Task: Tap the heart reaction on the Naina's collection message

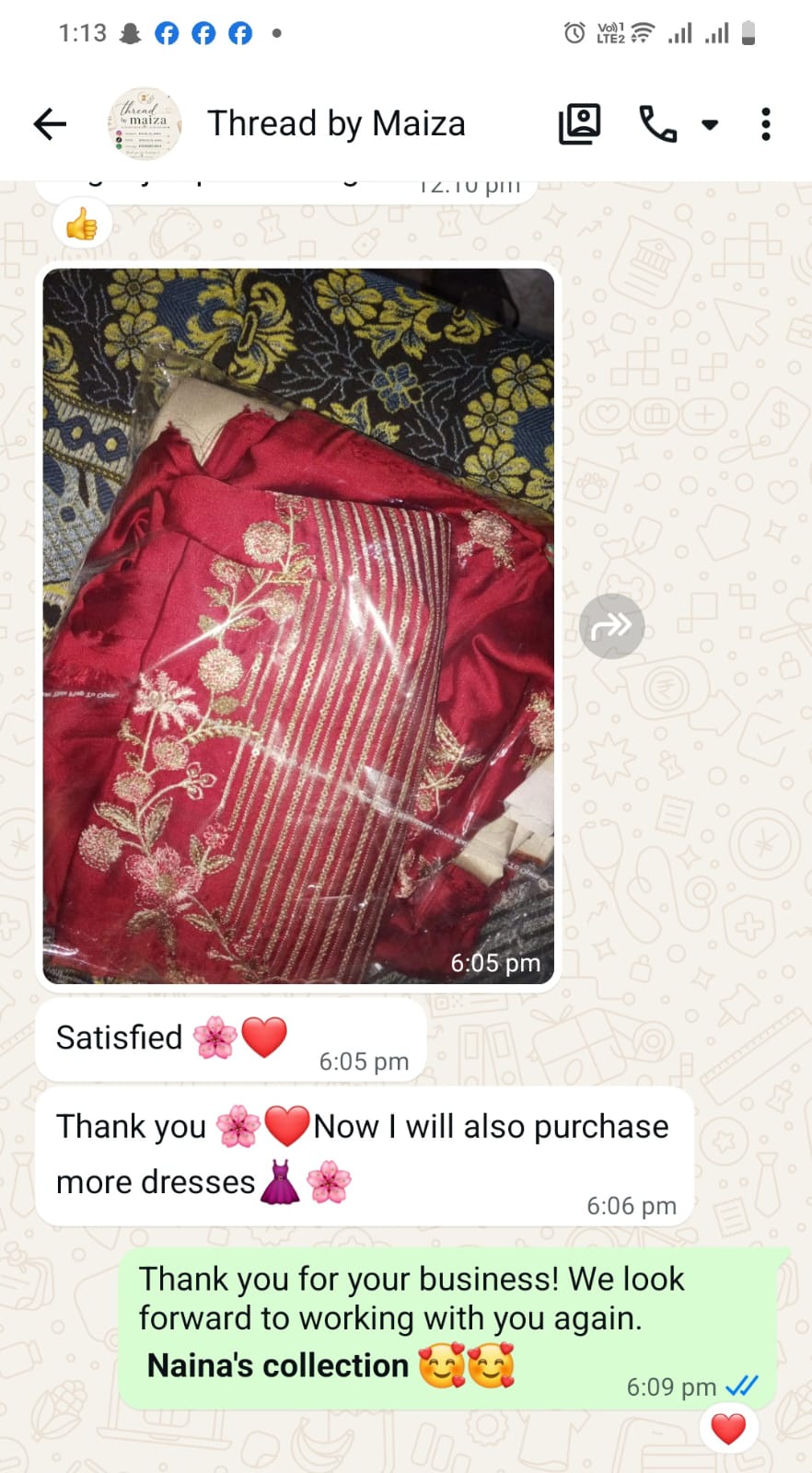Action: 728,1429
